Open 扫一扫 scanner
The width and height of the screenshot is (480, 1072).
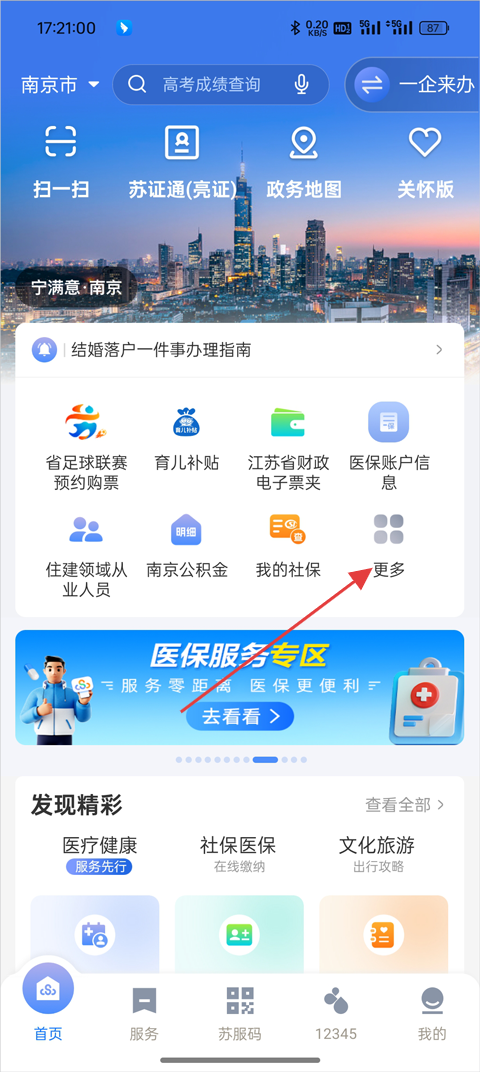coord(62,161)
